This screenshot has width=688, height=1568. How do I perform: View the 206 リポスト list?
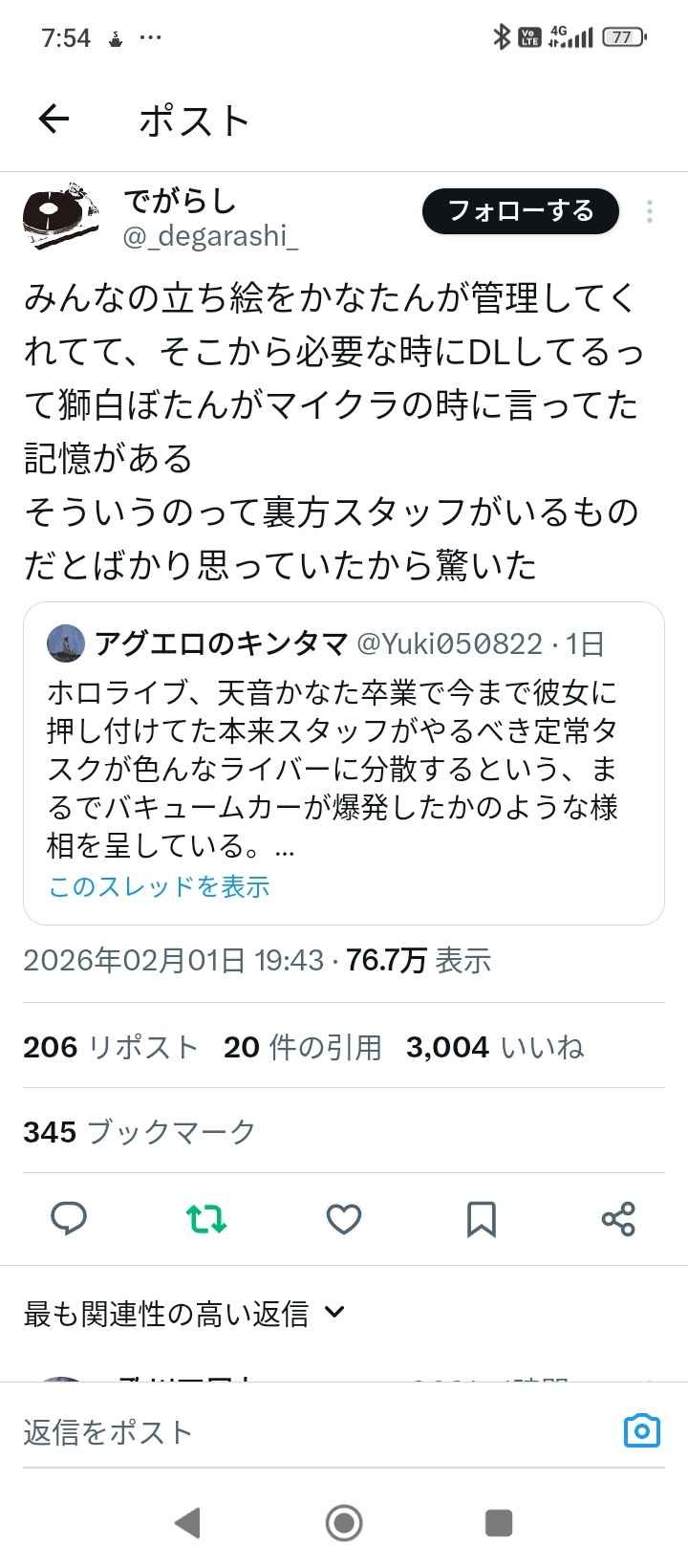[110, 1047]
